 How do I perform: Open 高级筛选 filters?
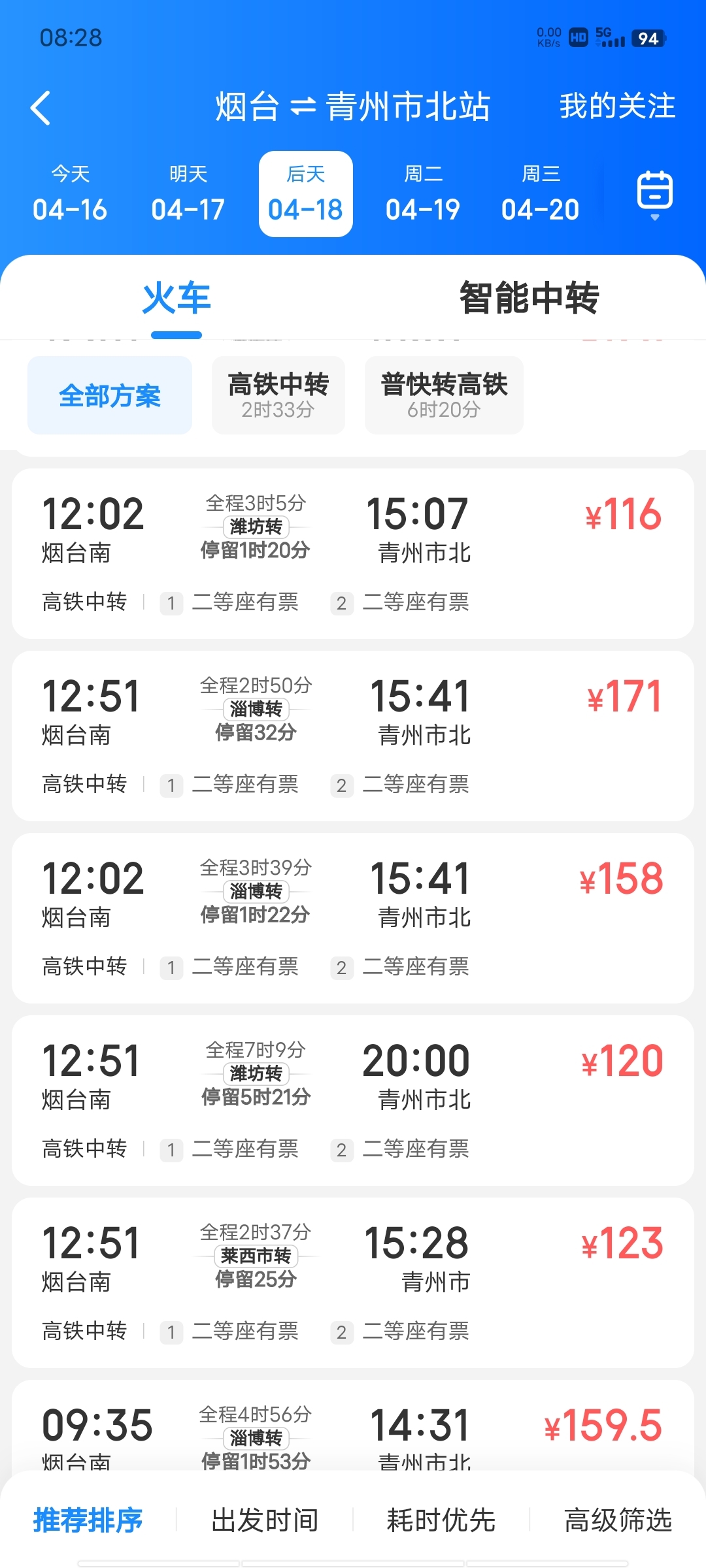point(618,1520)
